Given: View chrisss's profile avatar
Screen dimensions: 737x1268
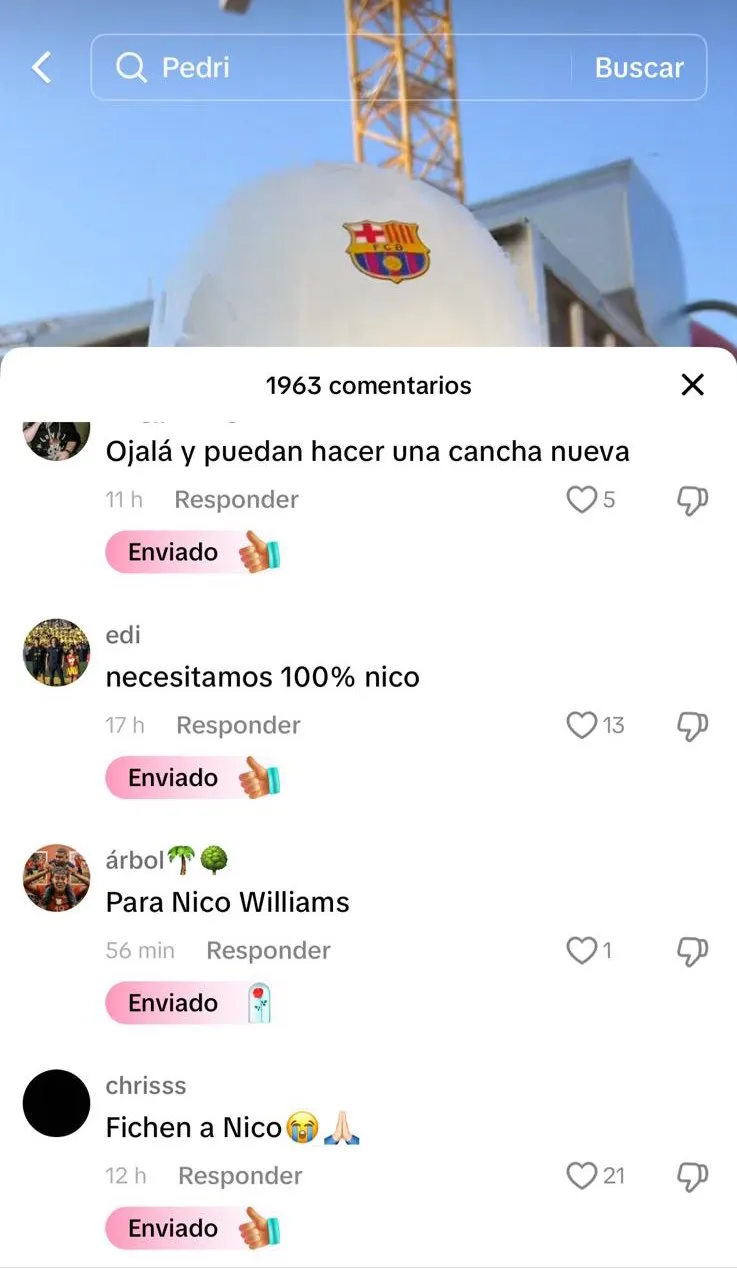Looking at the screenshot, I should point(57,1103).
